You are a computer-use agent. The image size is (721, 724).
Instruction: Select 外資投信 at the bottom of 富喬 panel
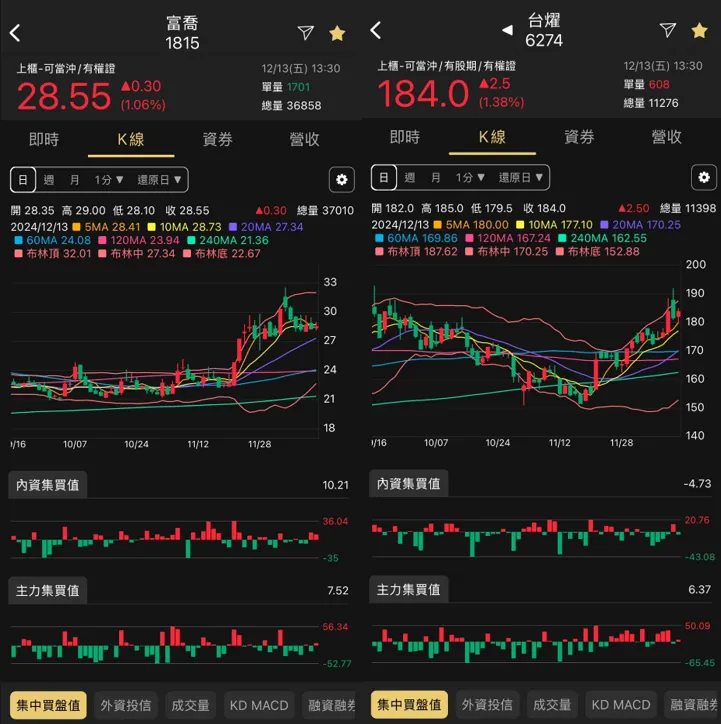point(124,704)
